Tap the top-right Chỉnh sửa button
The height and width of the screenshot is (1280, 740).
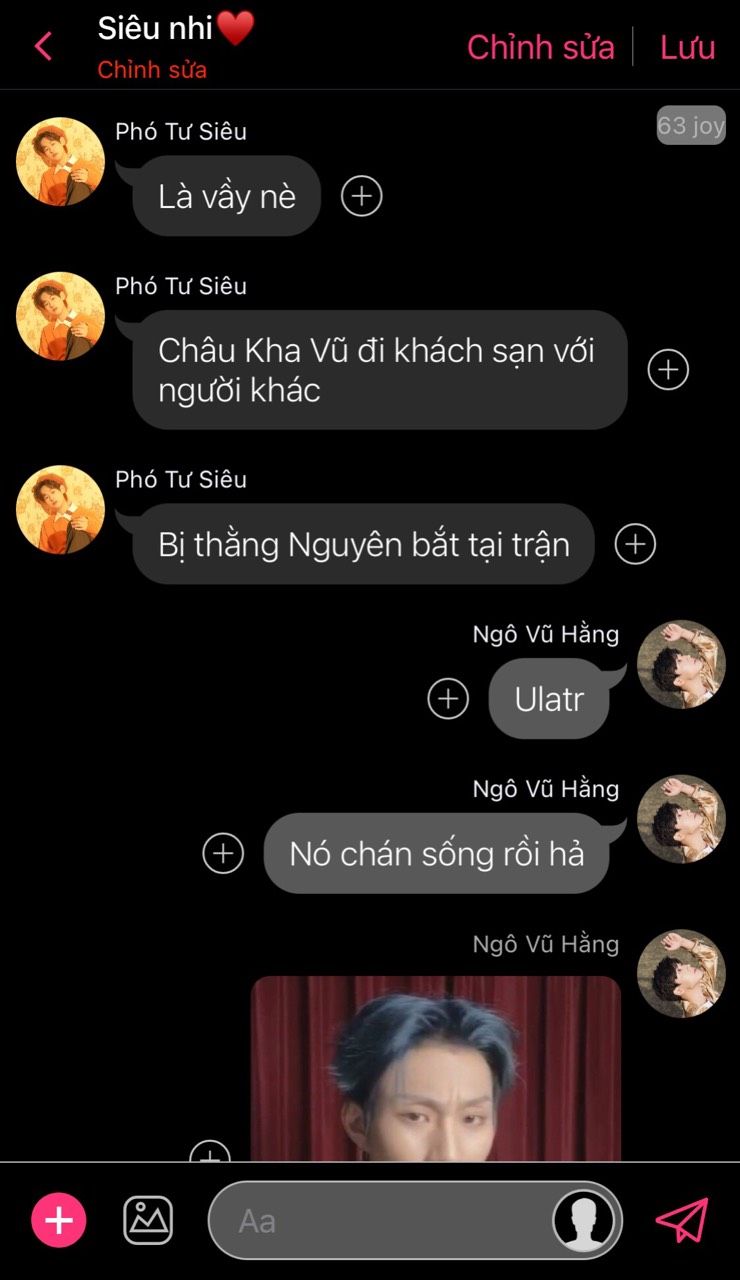pos(540,47)
